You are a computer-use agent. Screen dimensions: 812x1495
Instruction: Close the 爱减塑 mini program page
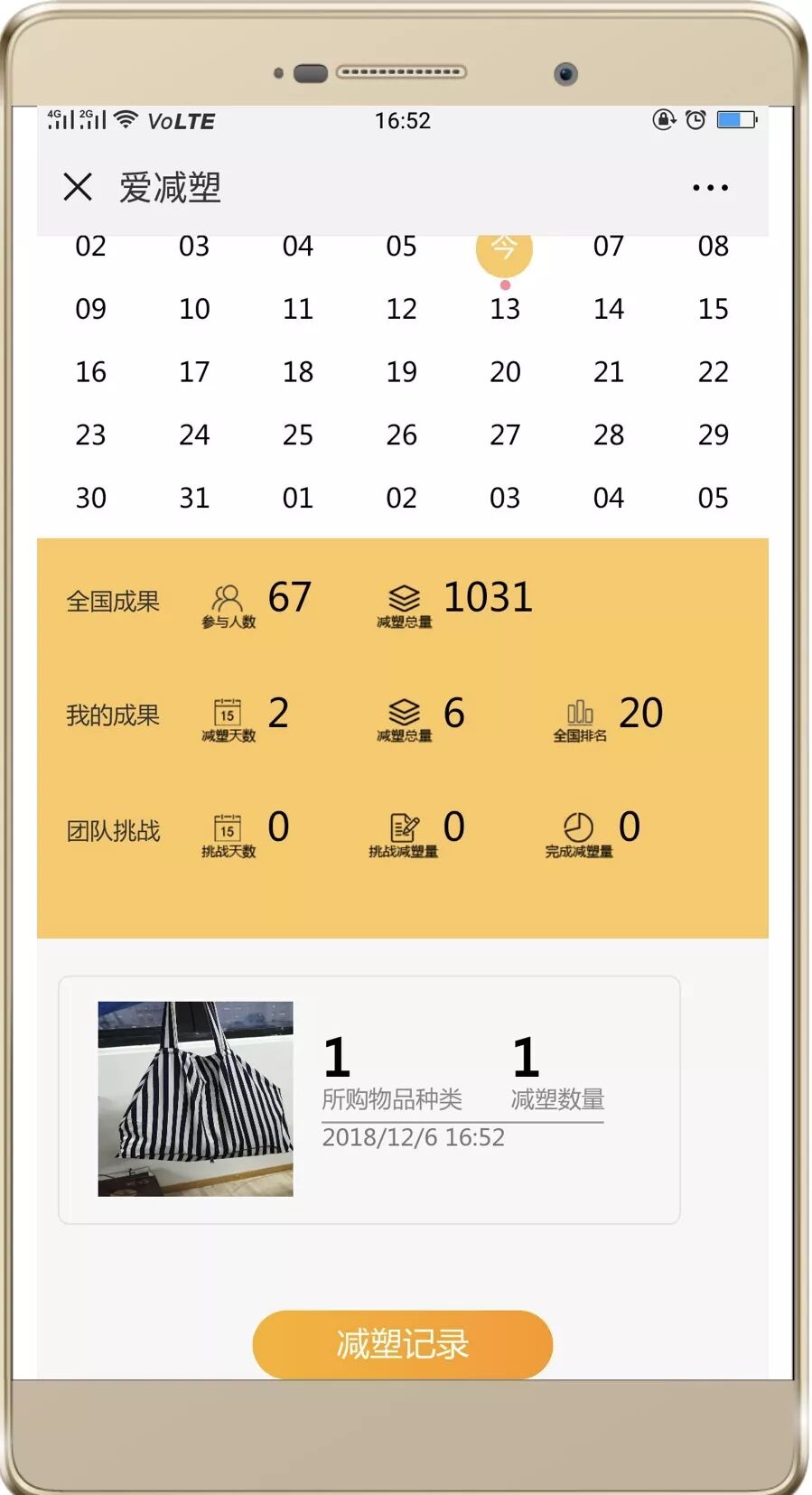point(78,187)
